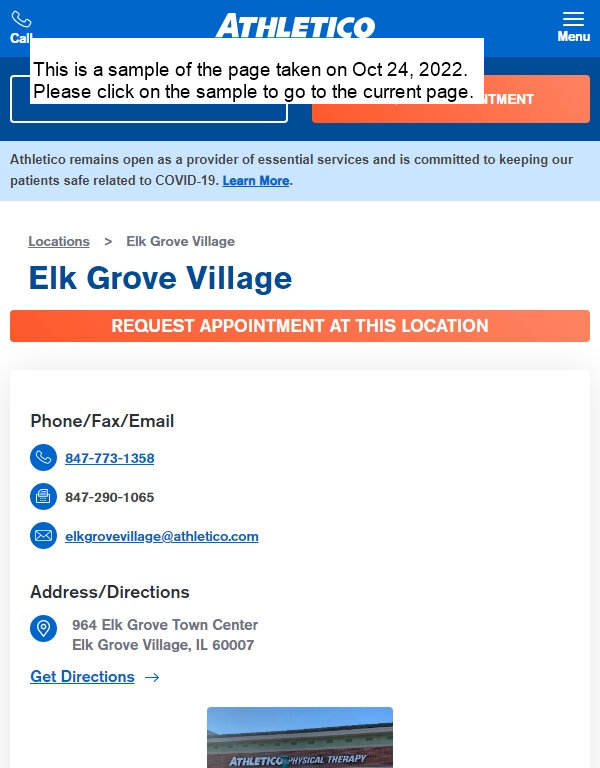The height and width of the screenshot is (768, 600).
Task: Open the Learn More COVID-19 link
Action: [256, 181]
